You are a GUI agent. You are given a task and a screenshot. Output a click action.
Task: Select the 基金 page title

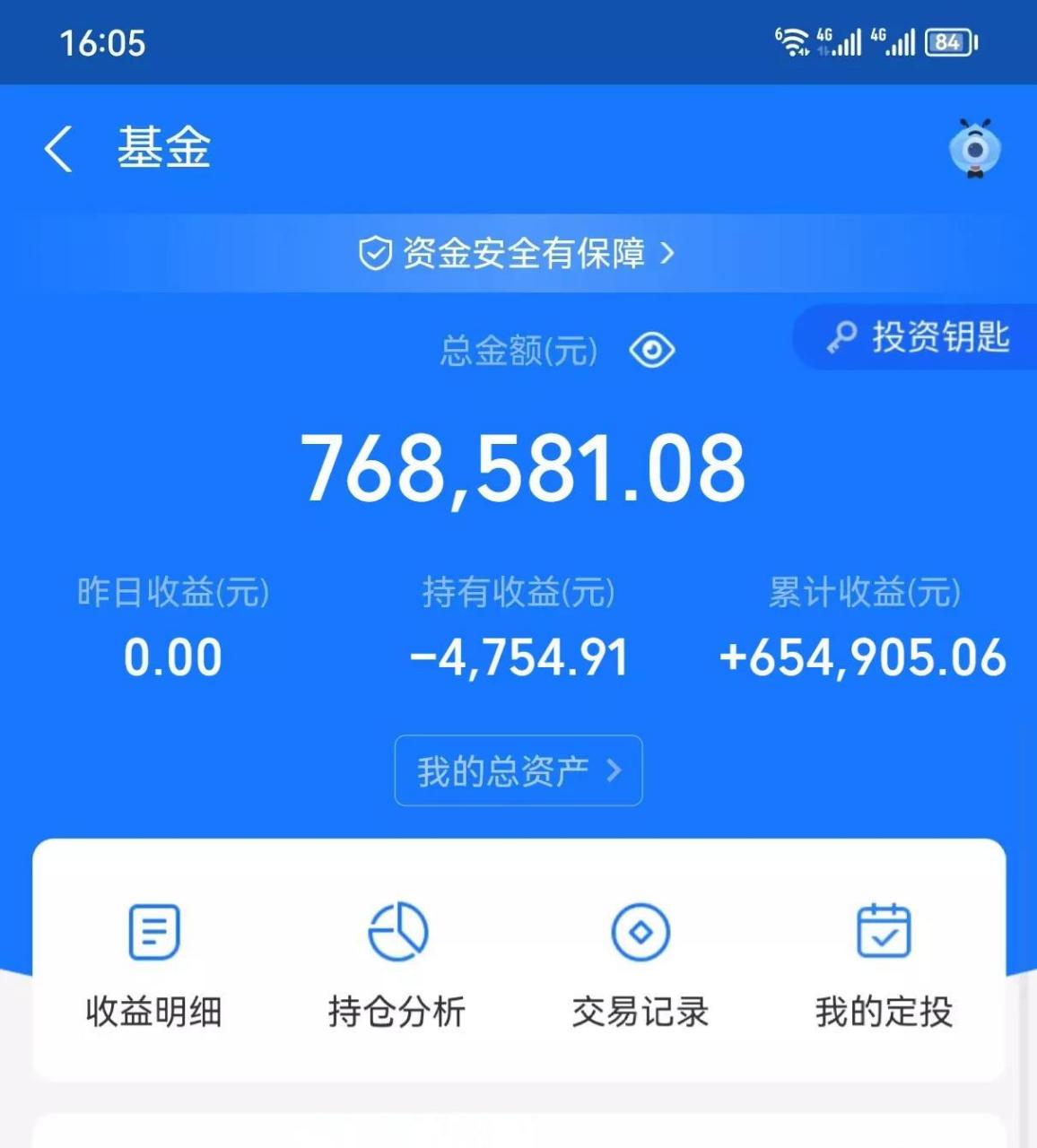coord(161,149)
